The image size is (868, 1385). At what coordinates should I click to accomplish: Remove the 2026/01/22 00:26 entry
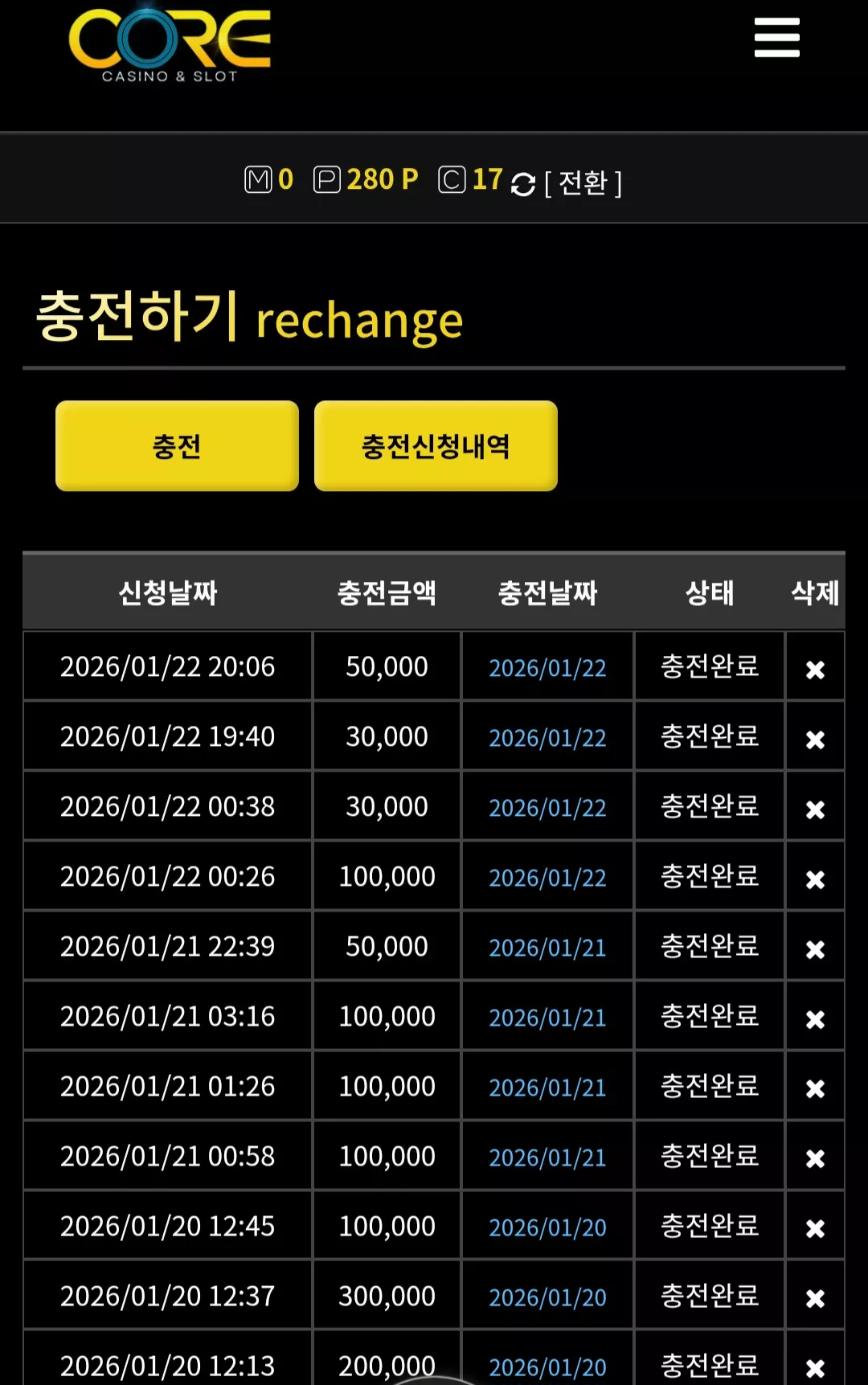[x=815, y=879]
